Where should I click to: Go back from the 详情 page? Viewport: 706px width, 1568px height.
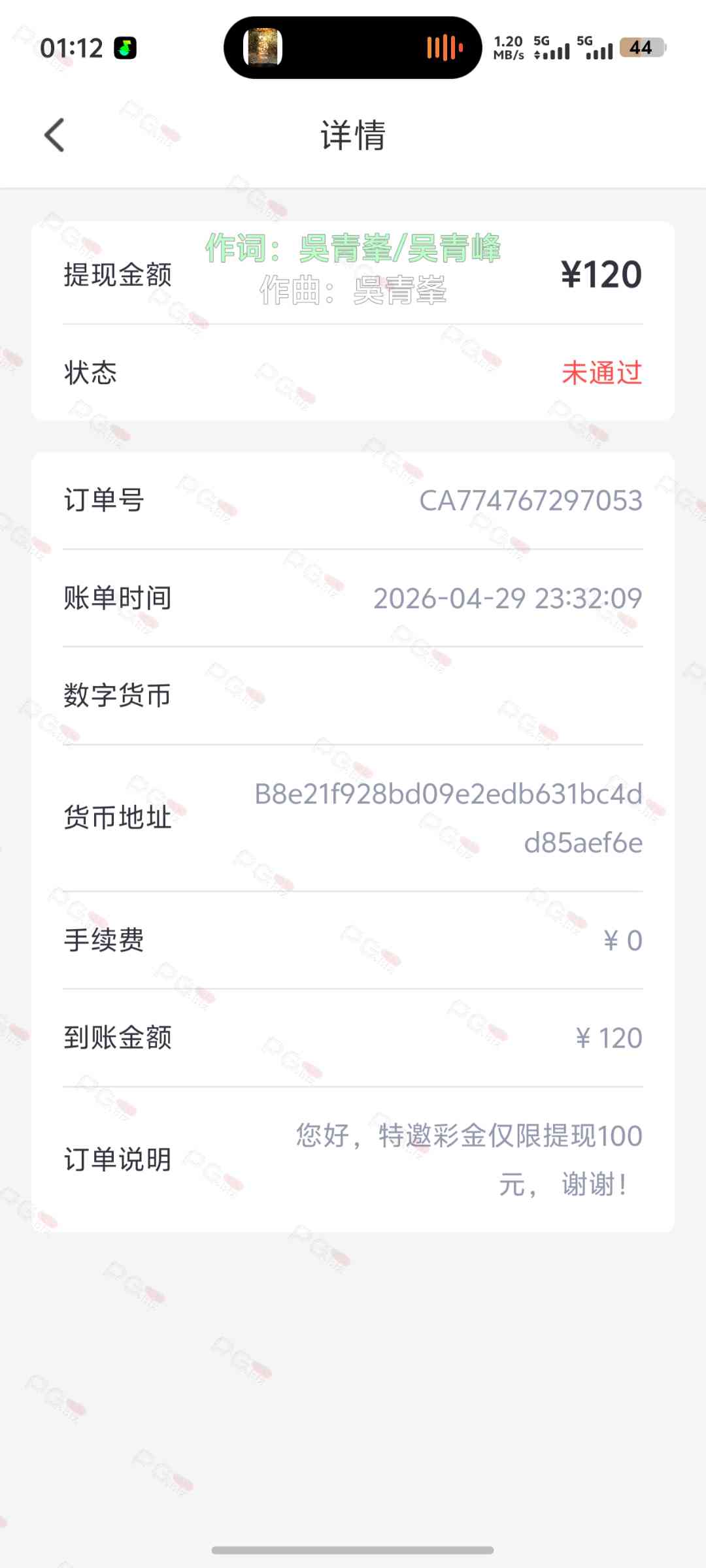click(x=55, y=135)
